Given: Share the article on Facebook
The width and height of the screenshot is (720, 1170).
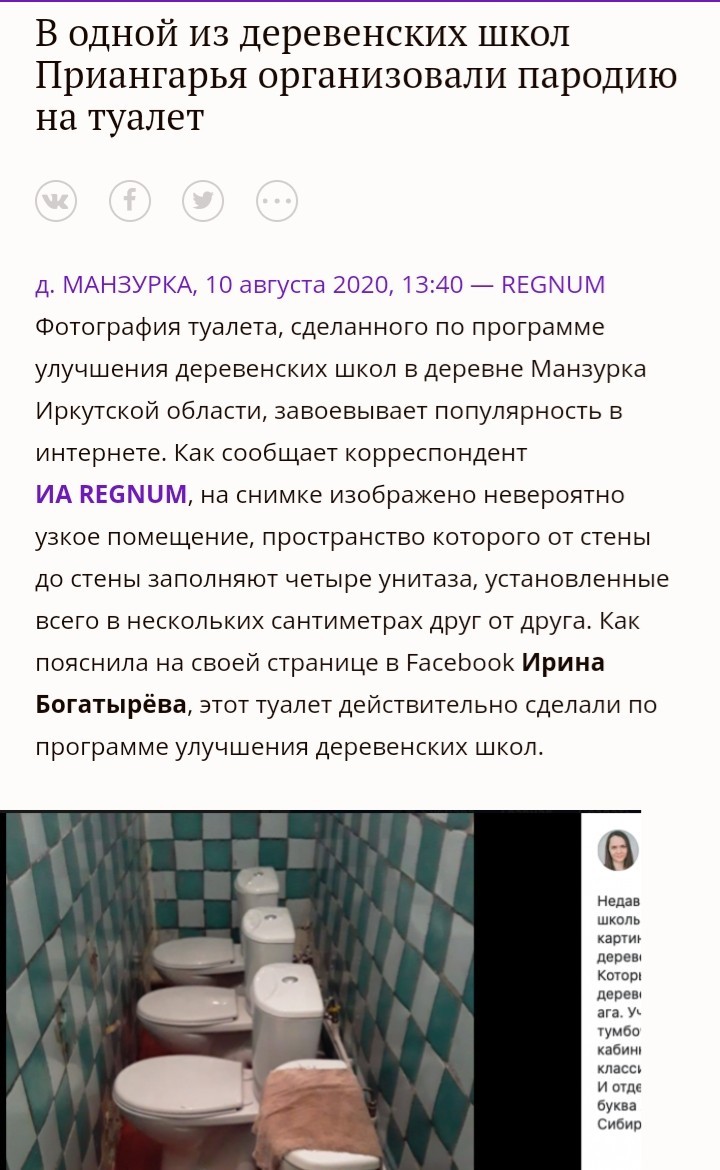Looking at the screenshot, I should pyautogui.click(x=130, y=201).
